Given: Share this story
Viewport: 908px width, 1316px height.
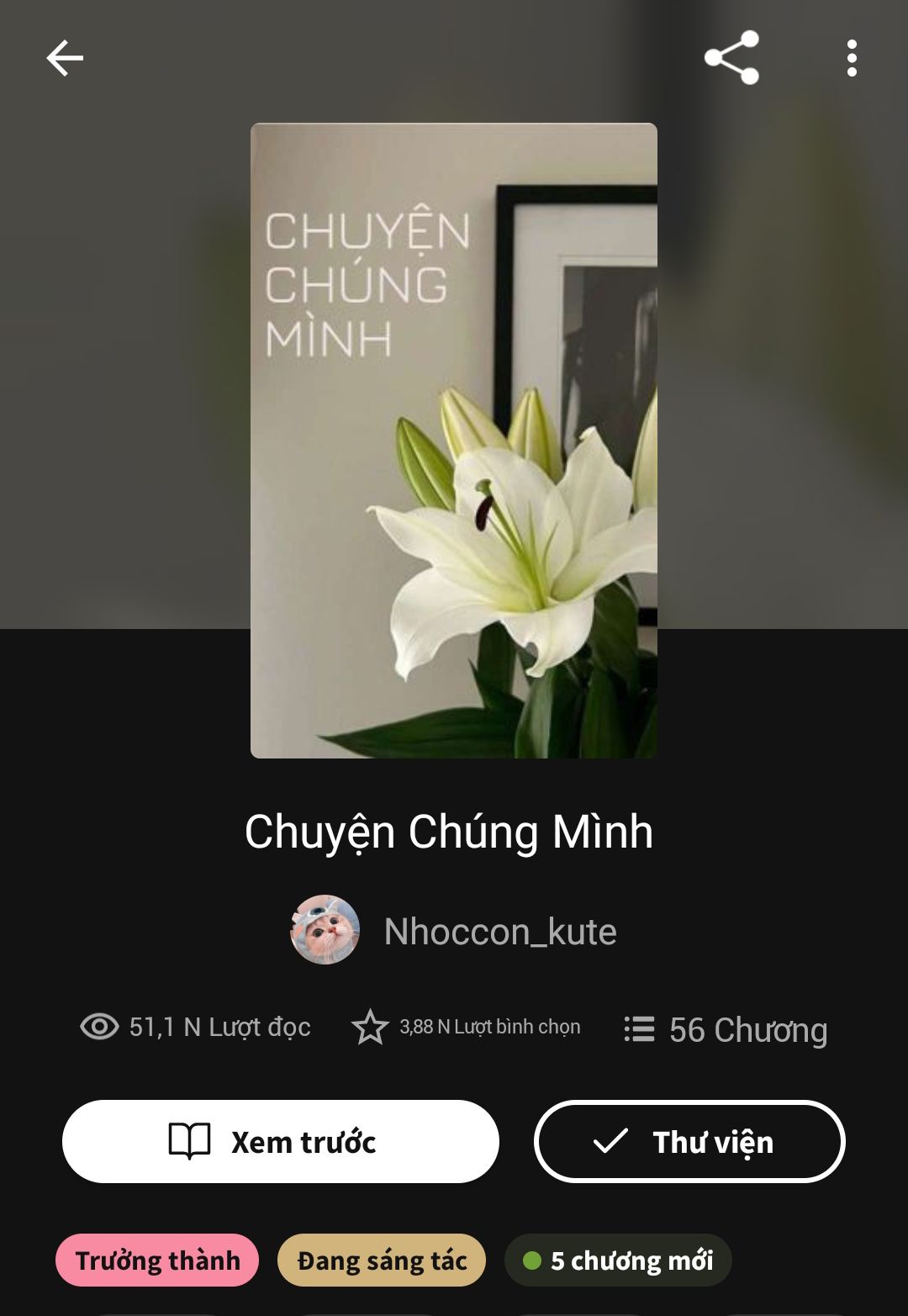Looking at the screenshot, I should pyautogui.click(x=731, y=58).
